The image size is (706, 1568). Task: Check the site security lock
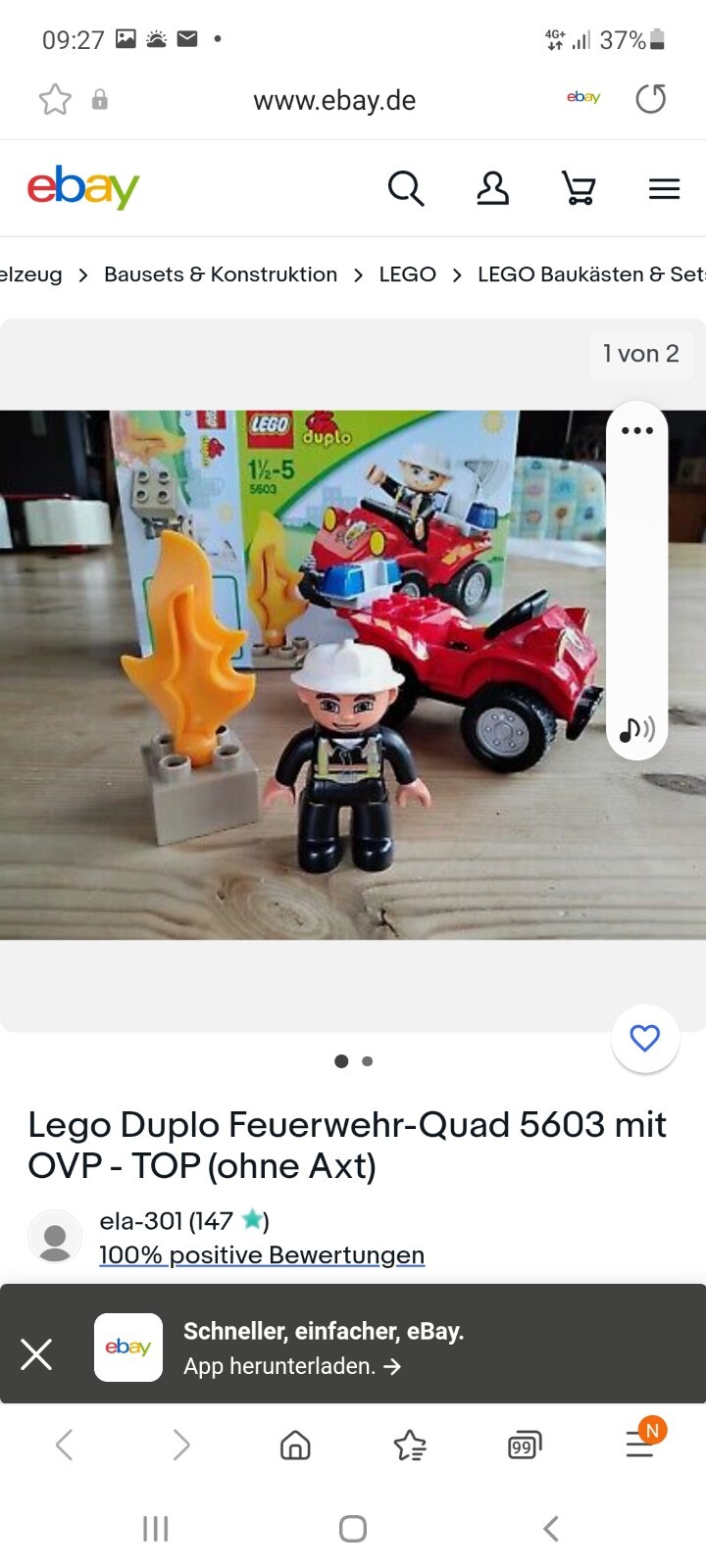click(x=99, y=99)
